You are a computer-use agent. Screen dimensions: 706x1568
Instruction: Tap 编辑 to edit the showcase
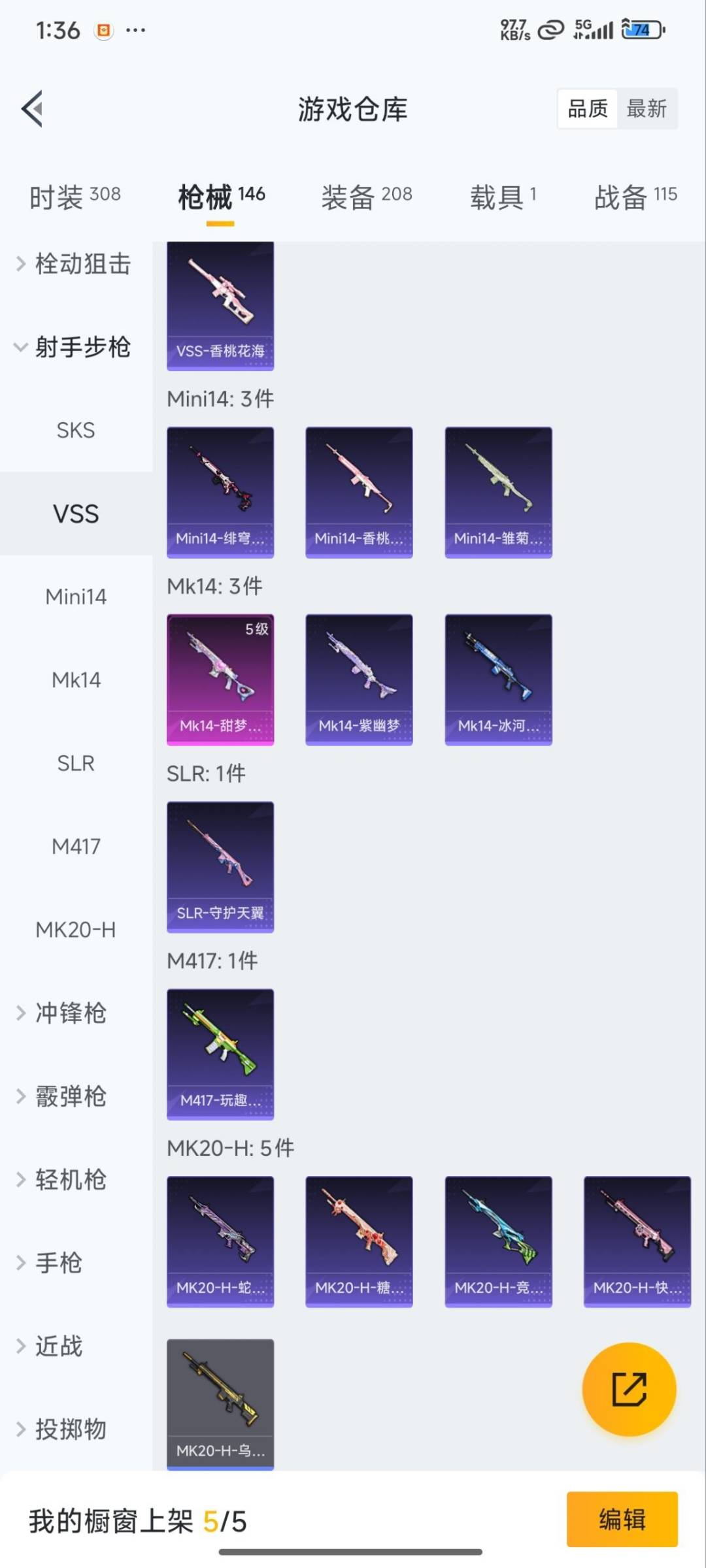tap(622, 1520)
